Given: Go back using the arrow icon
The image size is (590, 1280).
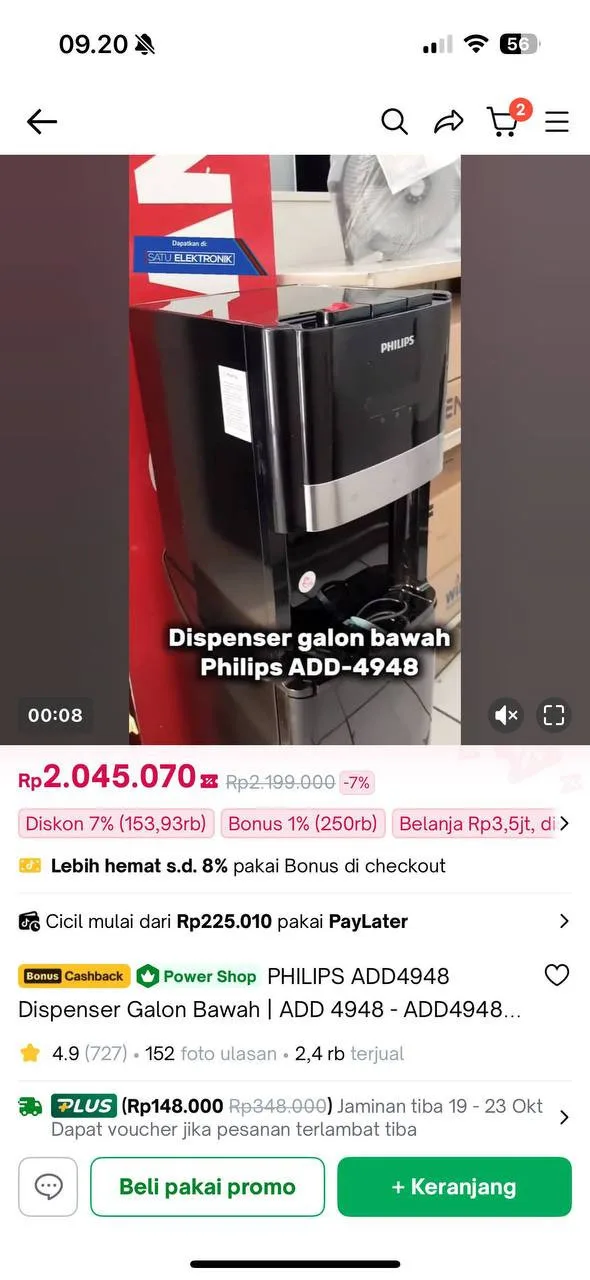Looking at the screenshot, I should click(42, 122).
